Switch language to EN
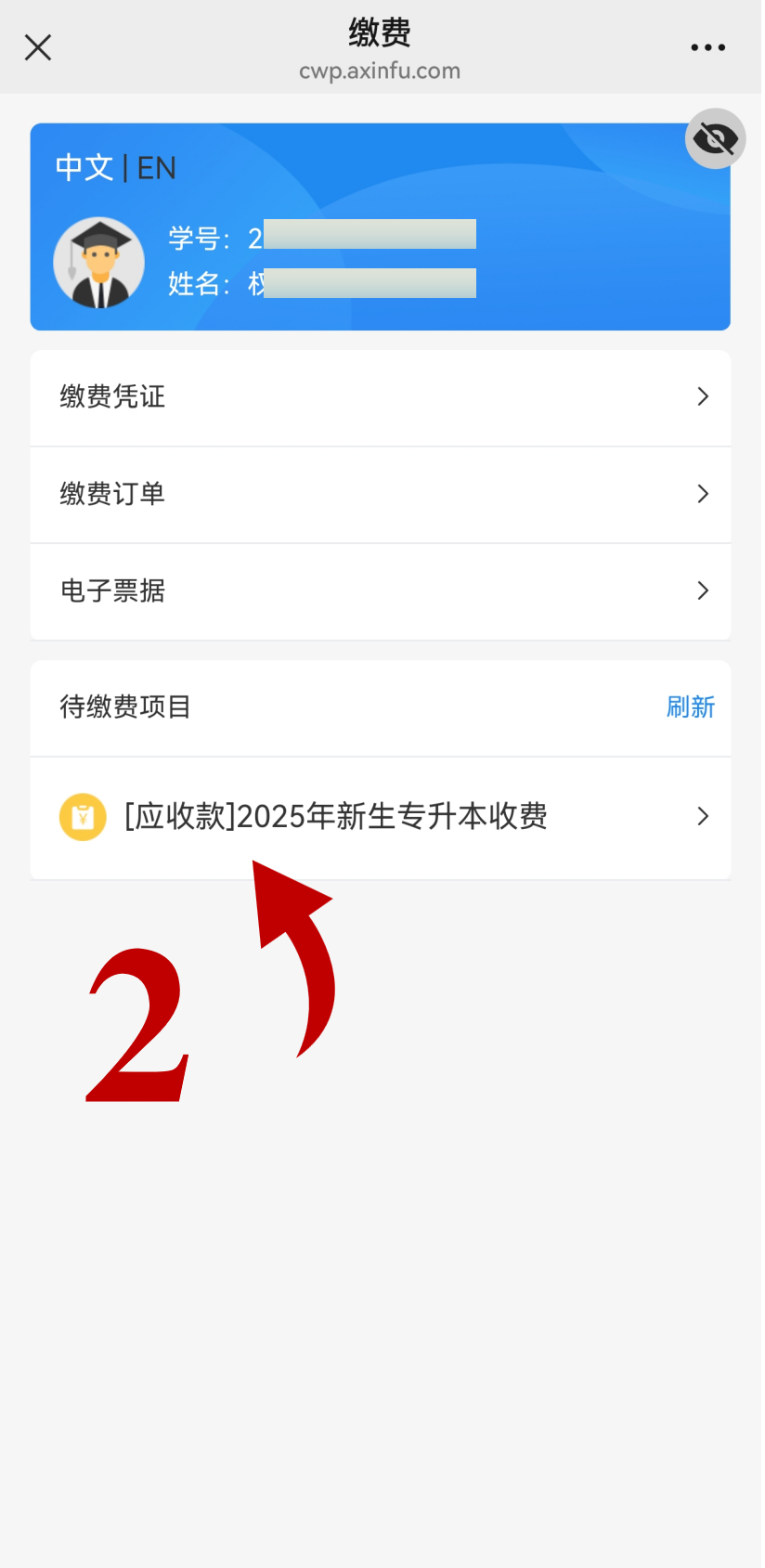765x1568 pixels. click(x=157, y=168)
